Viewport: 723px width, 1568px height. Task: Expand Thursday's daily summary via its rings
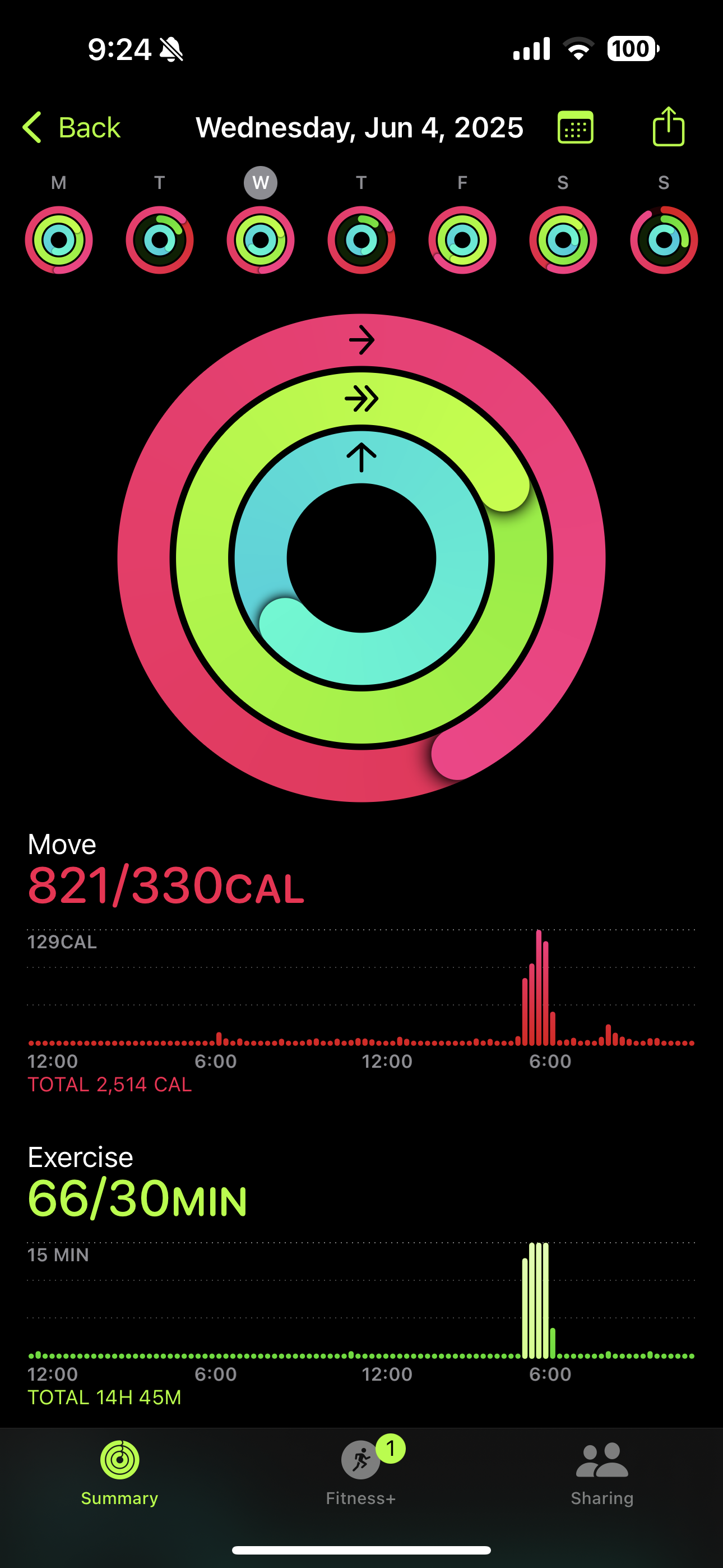pyautogui.click(x=361, y=240)
